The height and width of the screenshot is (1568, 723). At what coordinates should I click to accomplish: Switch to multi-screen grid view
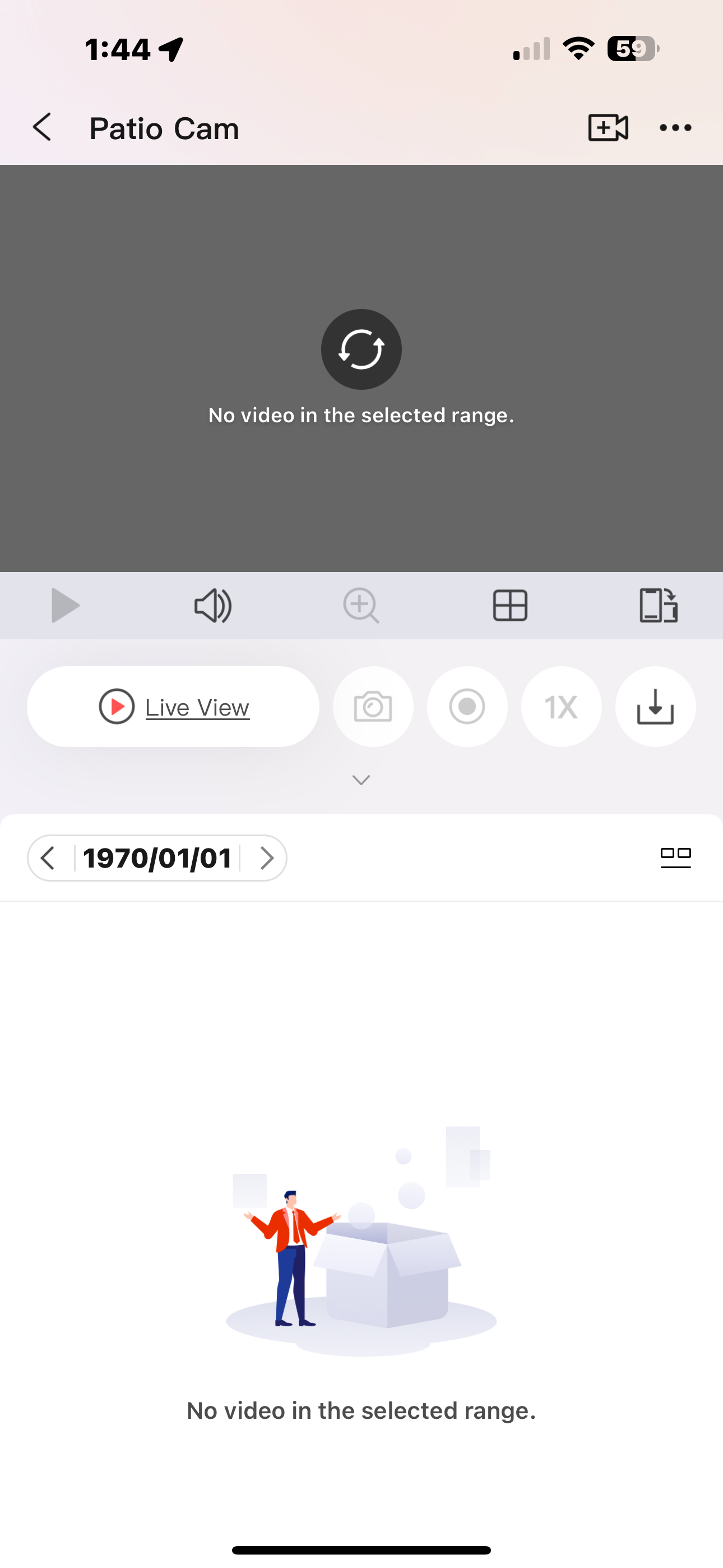click(510, 606)
